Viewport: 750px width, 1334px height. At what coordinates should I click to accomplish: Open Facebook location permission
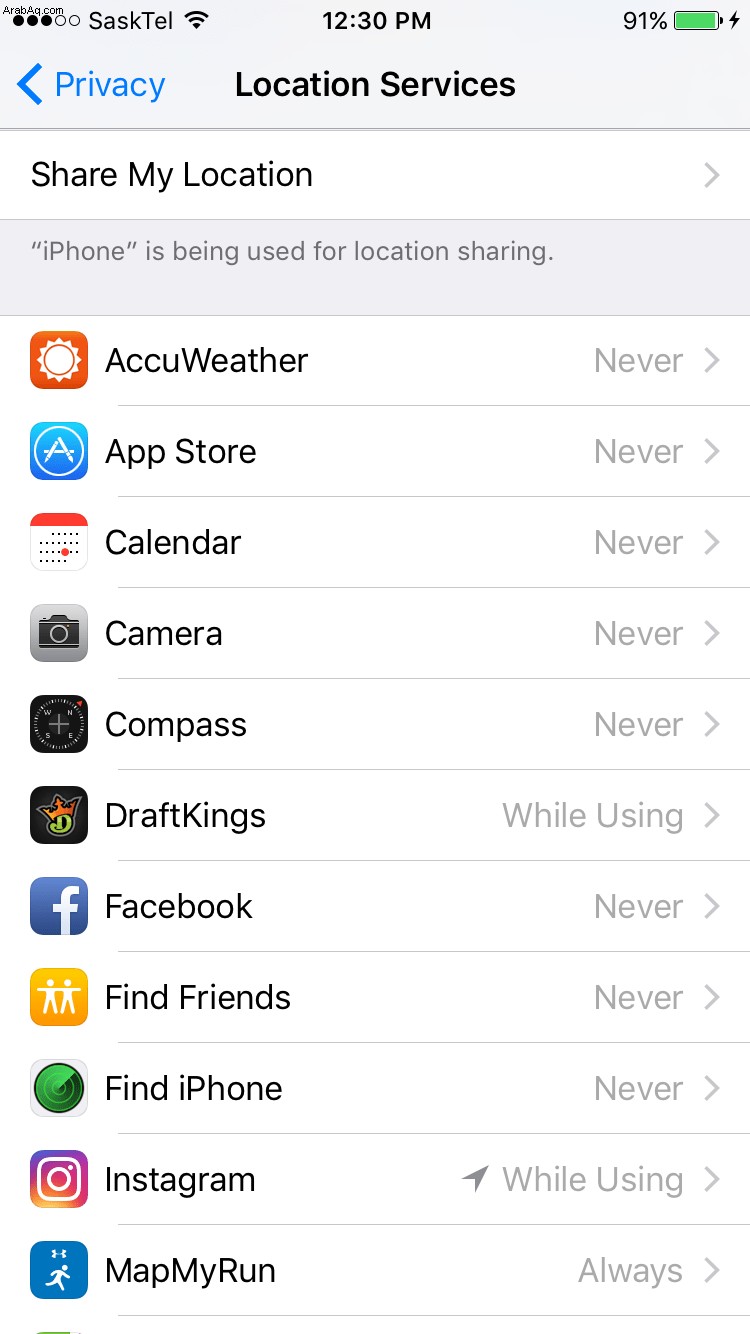[x=375, y=907]
